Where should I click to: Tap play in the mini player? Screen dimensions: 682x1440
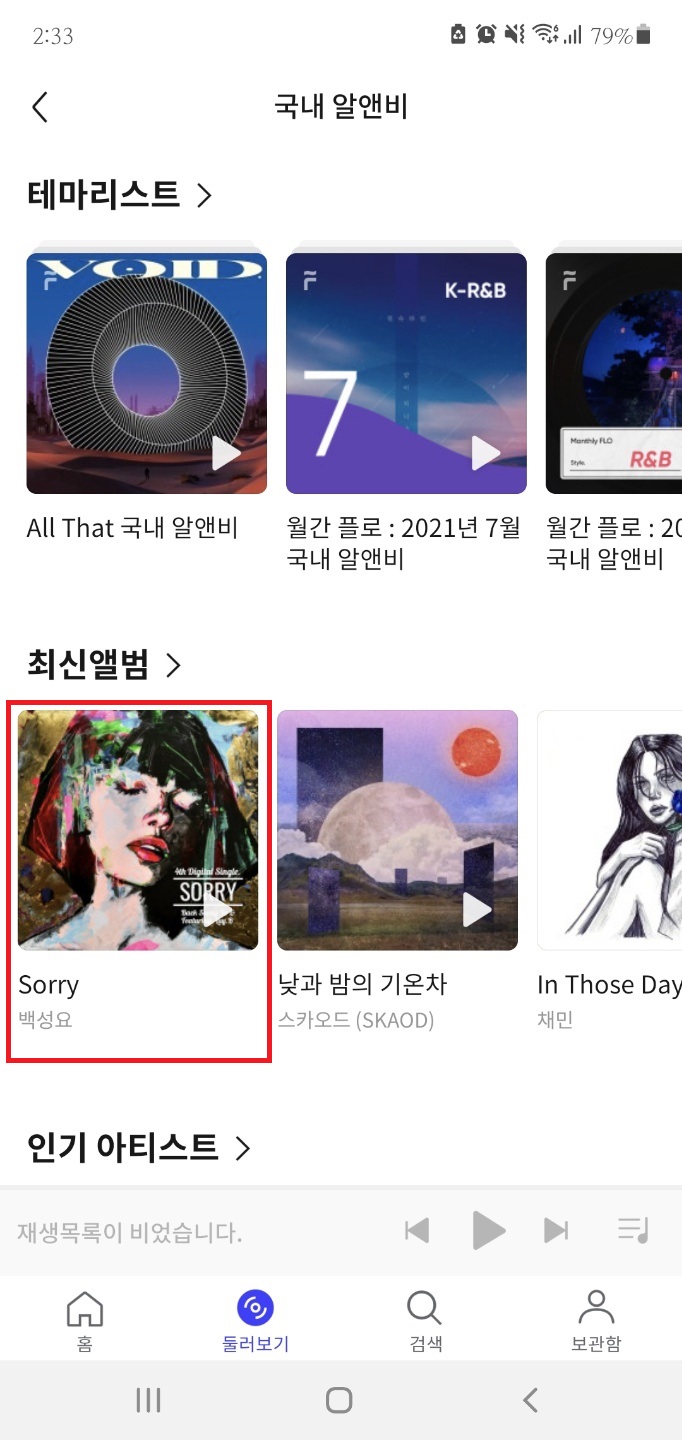pos(488,1230)
